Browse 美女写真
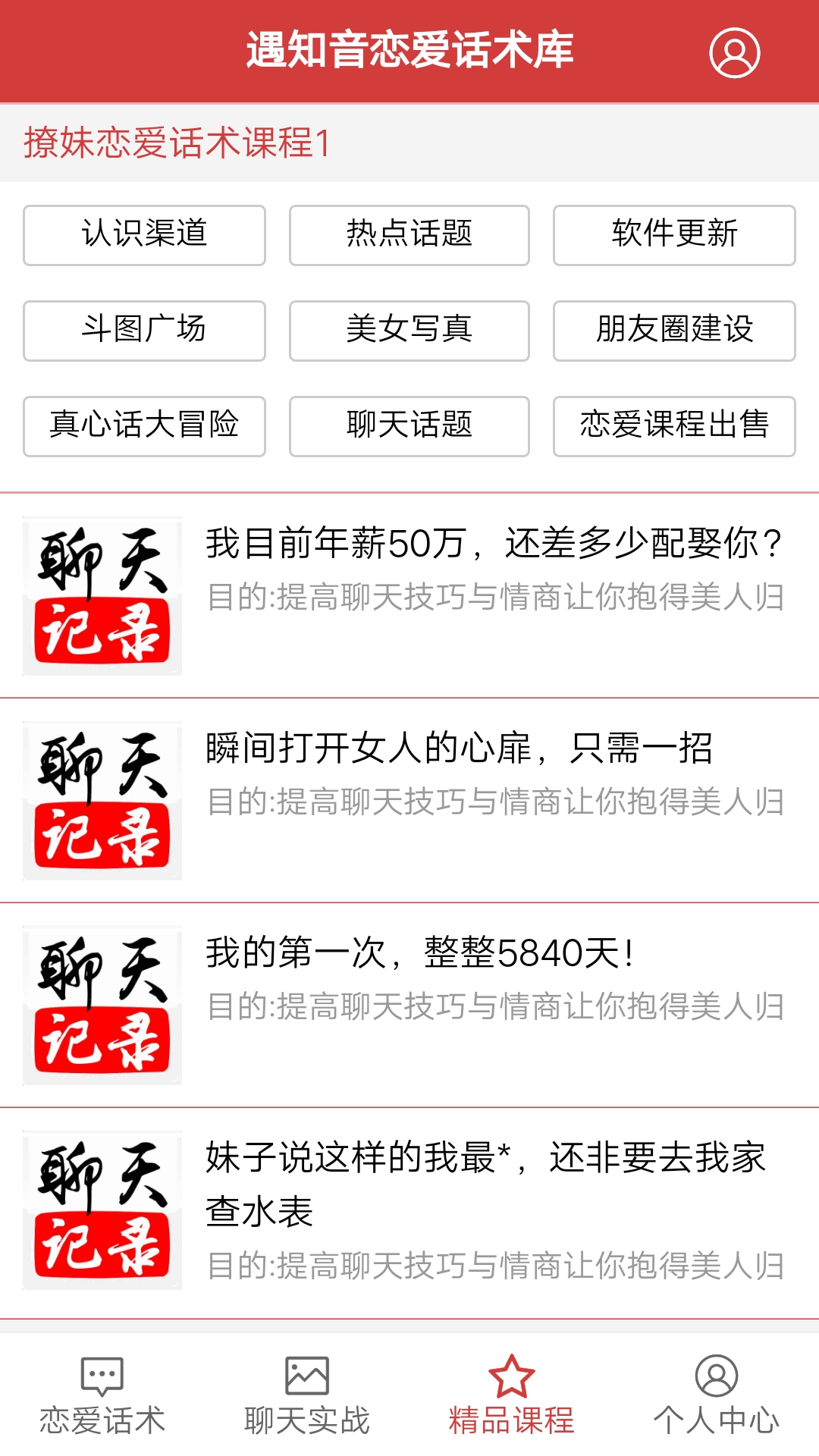819x1456 pixels. 409,331
